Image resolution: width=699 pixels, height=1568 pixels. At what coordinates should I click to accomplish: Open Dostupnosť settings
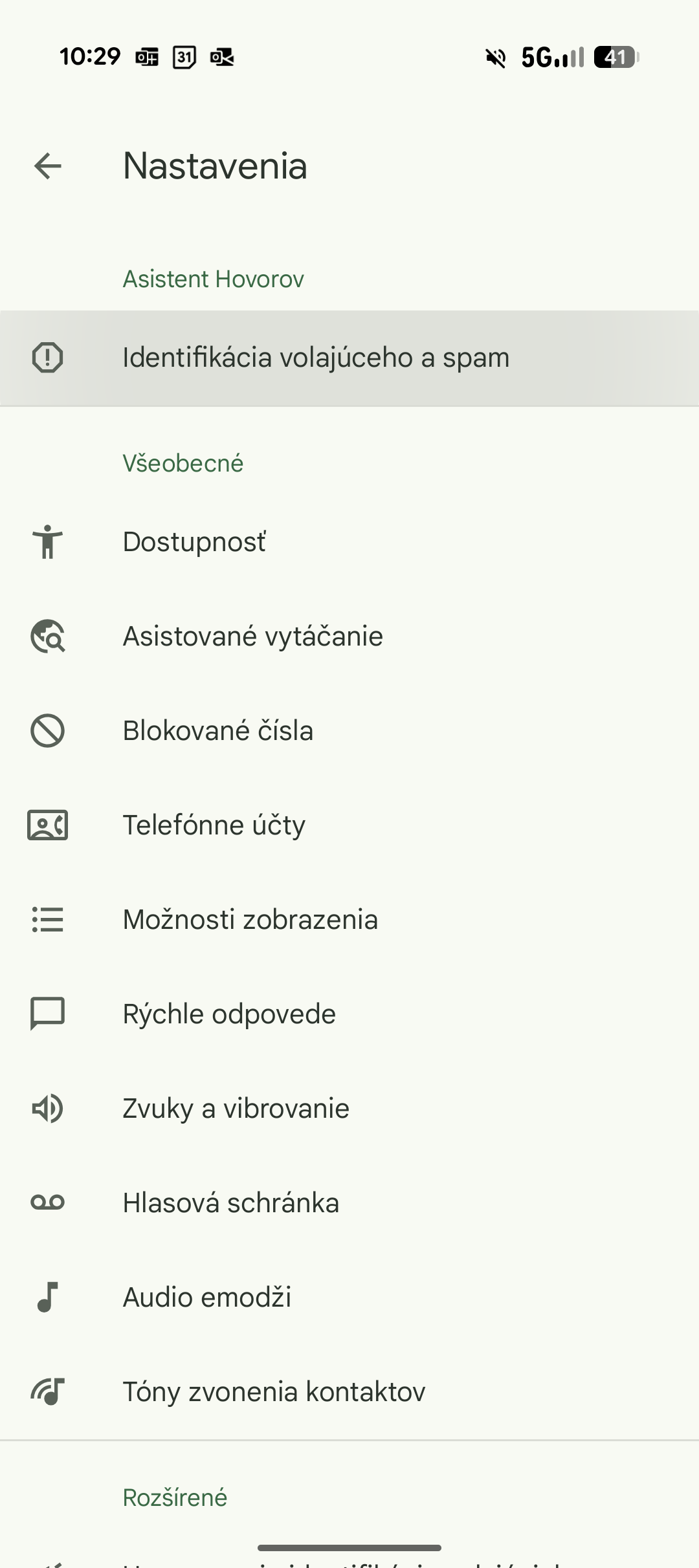tap(349, 542)
